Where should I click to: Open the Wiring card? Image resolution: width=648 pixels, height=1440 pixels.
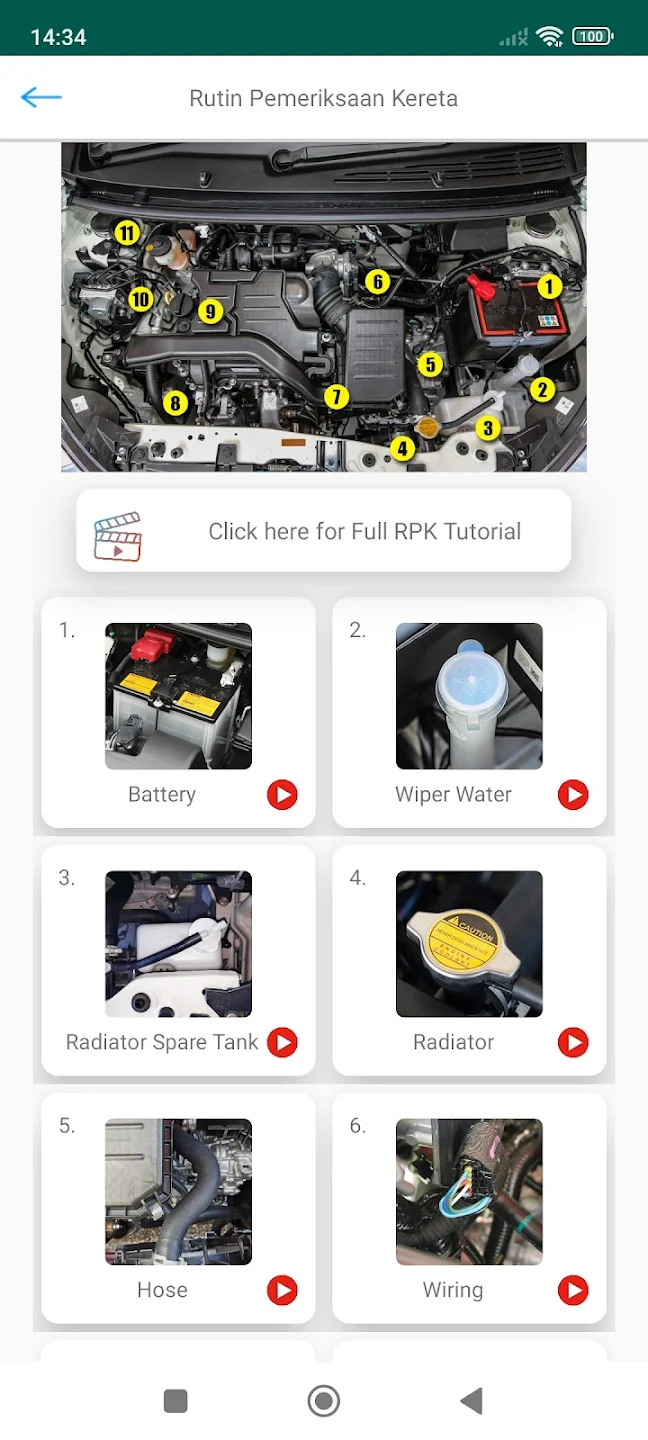pos(469,1209)
